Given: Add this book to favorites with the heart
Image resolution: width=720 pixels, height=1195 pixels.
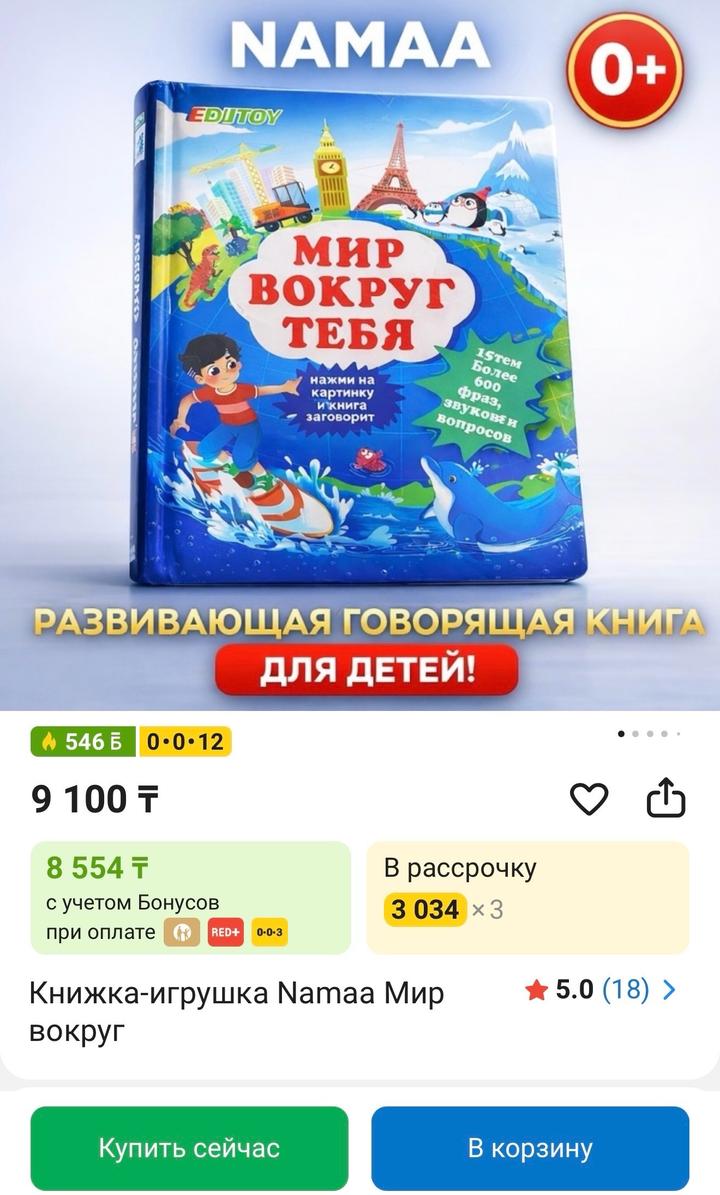Looking at the screenshot, I should [x=589, y=799].
